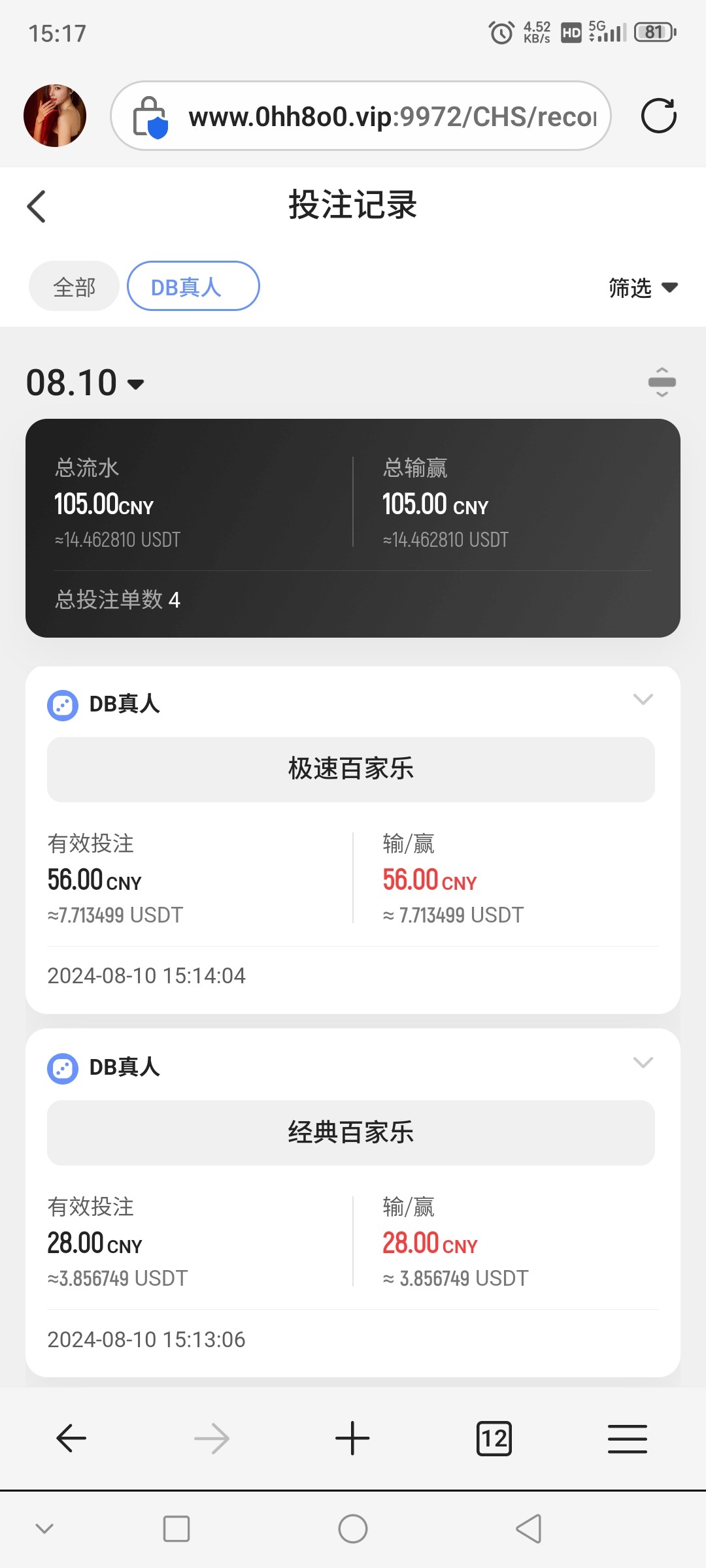Expand the 极速百家乐 bet record
706x1568 pixels.
[643, 699]
